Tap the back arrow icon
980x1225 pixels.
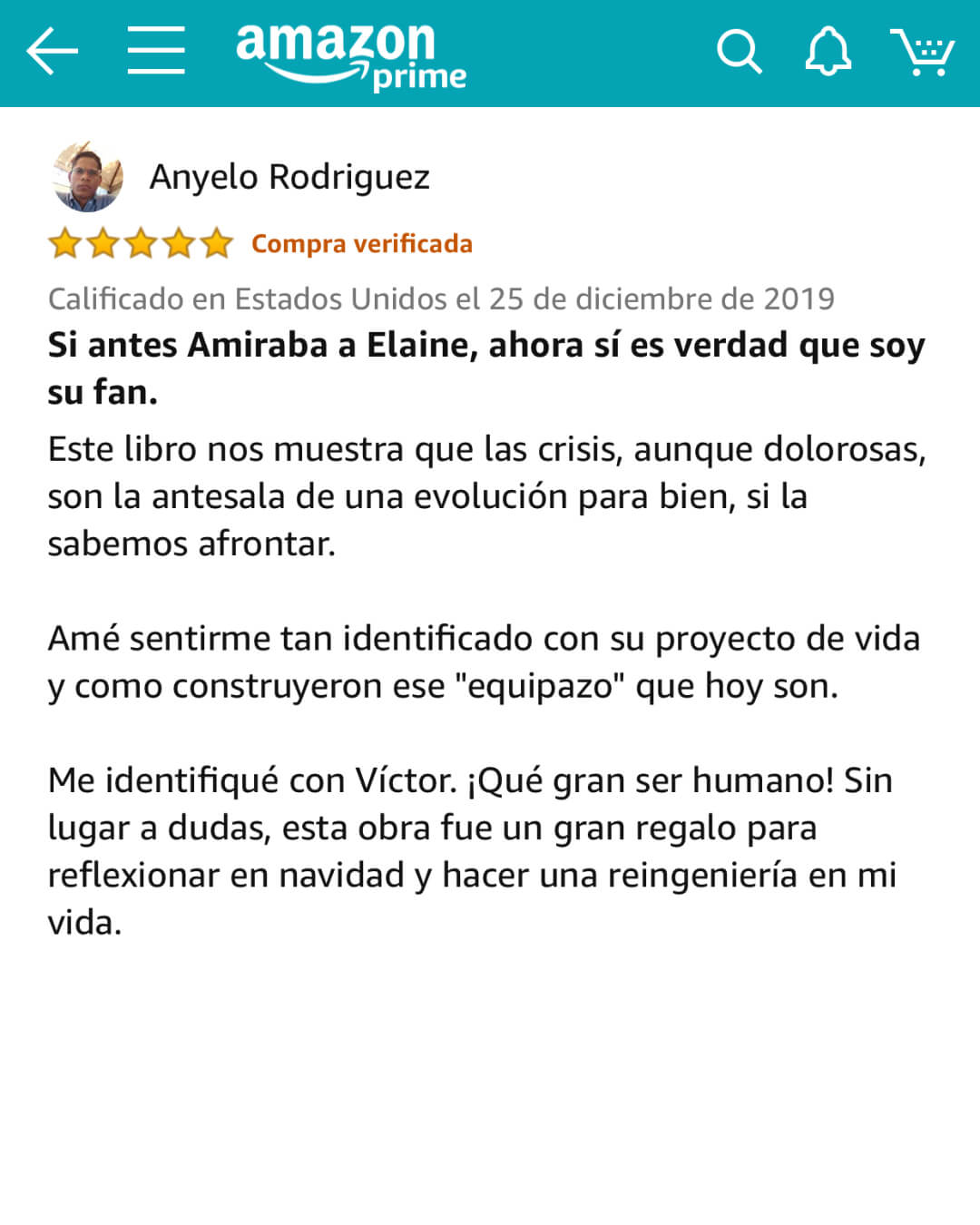point(52,50)
